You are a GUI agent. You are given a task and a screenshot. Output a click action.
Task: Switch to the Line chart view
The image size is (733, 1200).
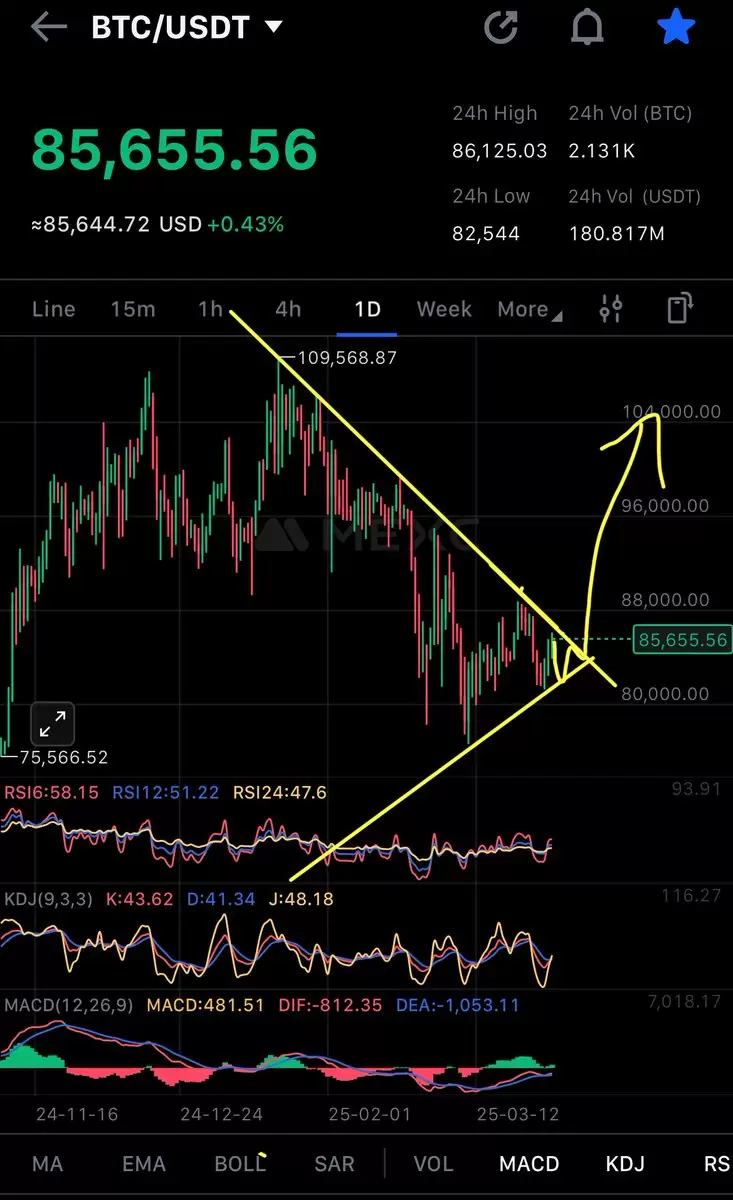53,309
